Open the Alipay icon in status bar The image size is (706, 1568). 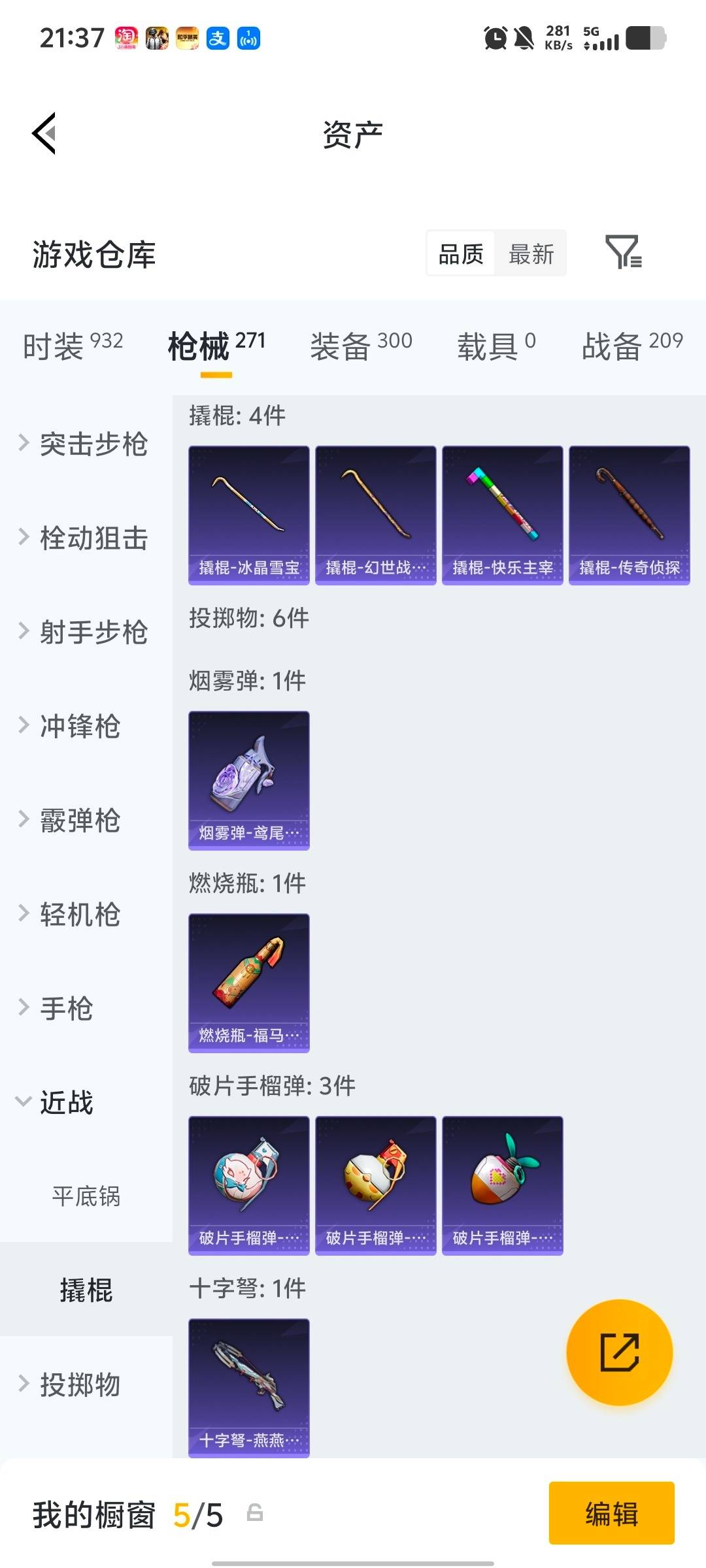click(x=218, y=37)
